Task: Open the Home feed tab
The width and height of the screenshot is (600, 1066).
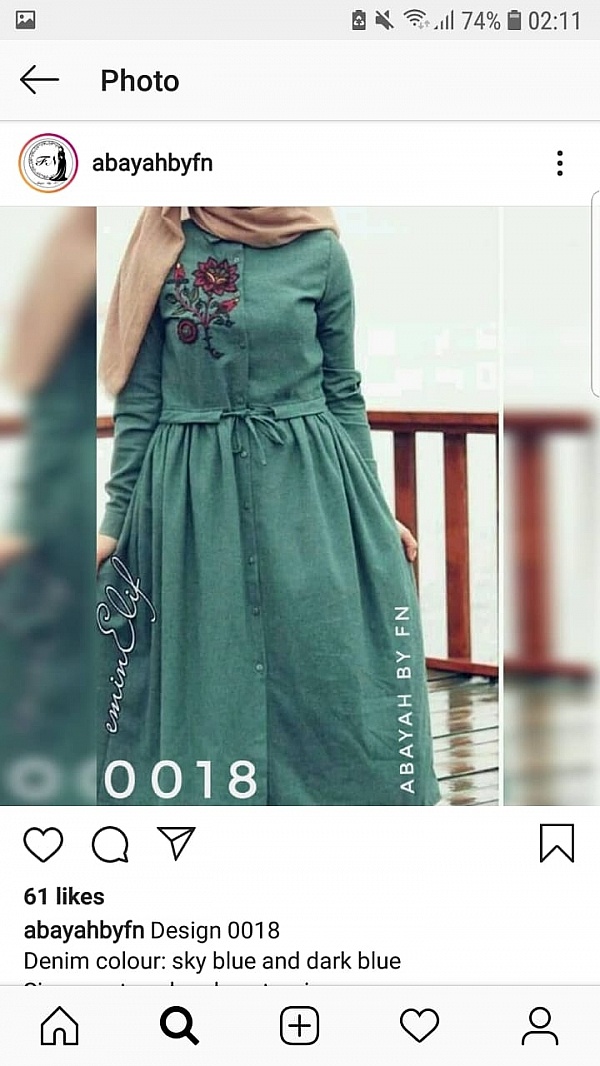Action: [60, 1026]
